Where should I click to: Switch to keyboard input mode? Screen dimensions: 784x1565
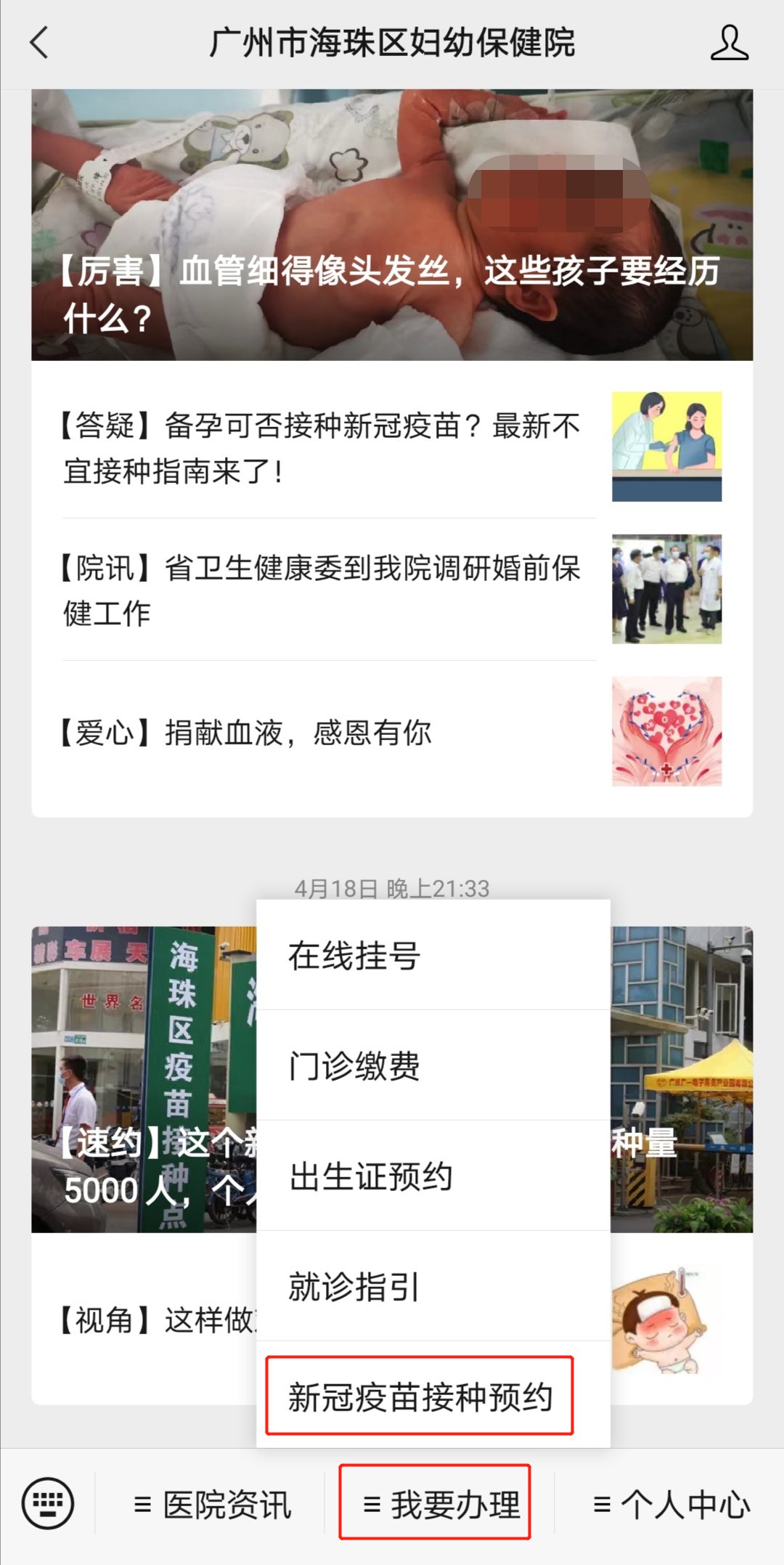click(x=48, y=1503)
